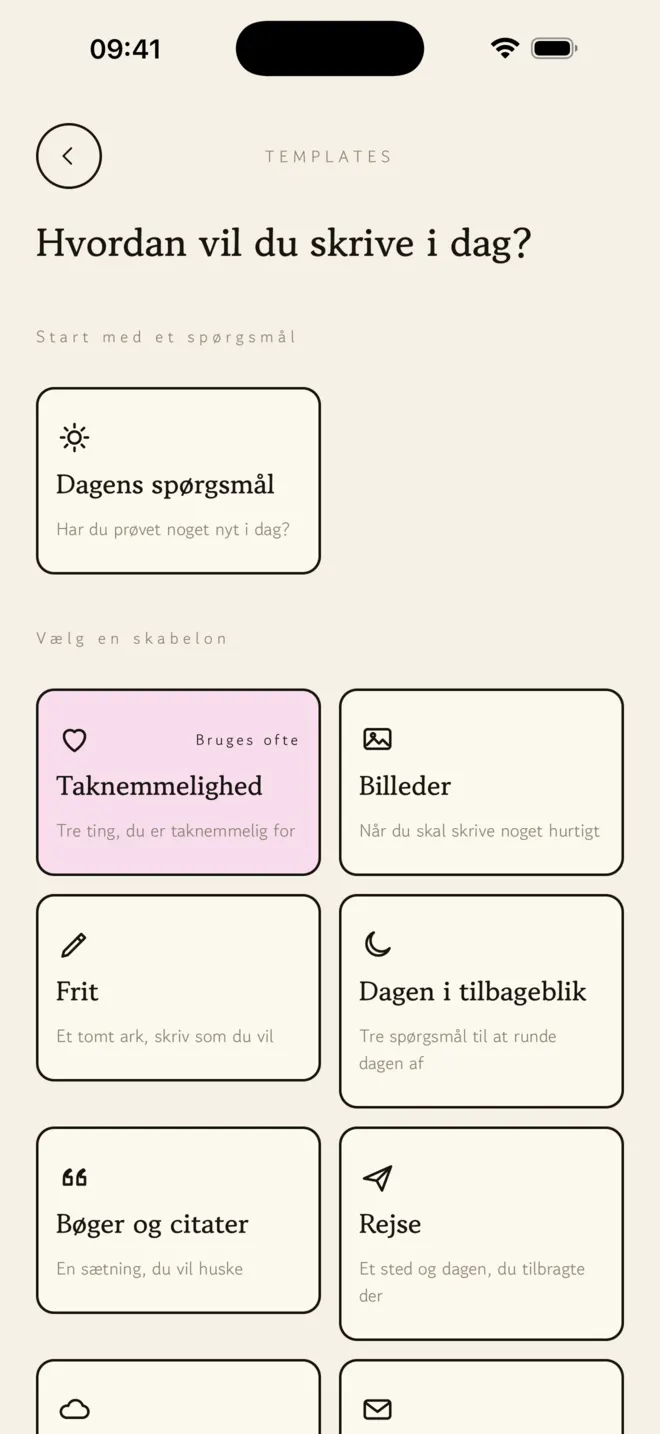Pick the Bøger og citater template
660x1434 pixels.
click(x=178, y=1220)
